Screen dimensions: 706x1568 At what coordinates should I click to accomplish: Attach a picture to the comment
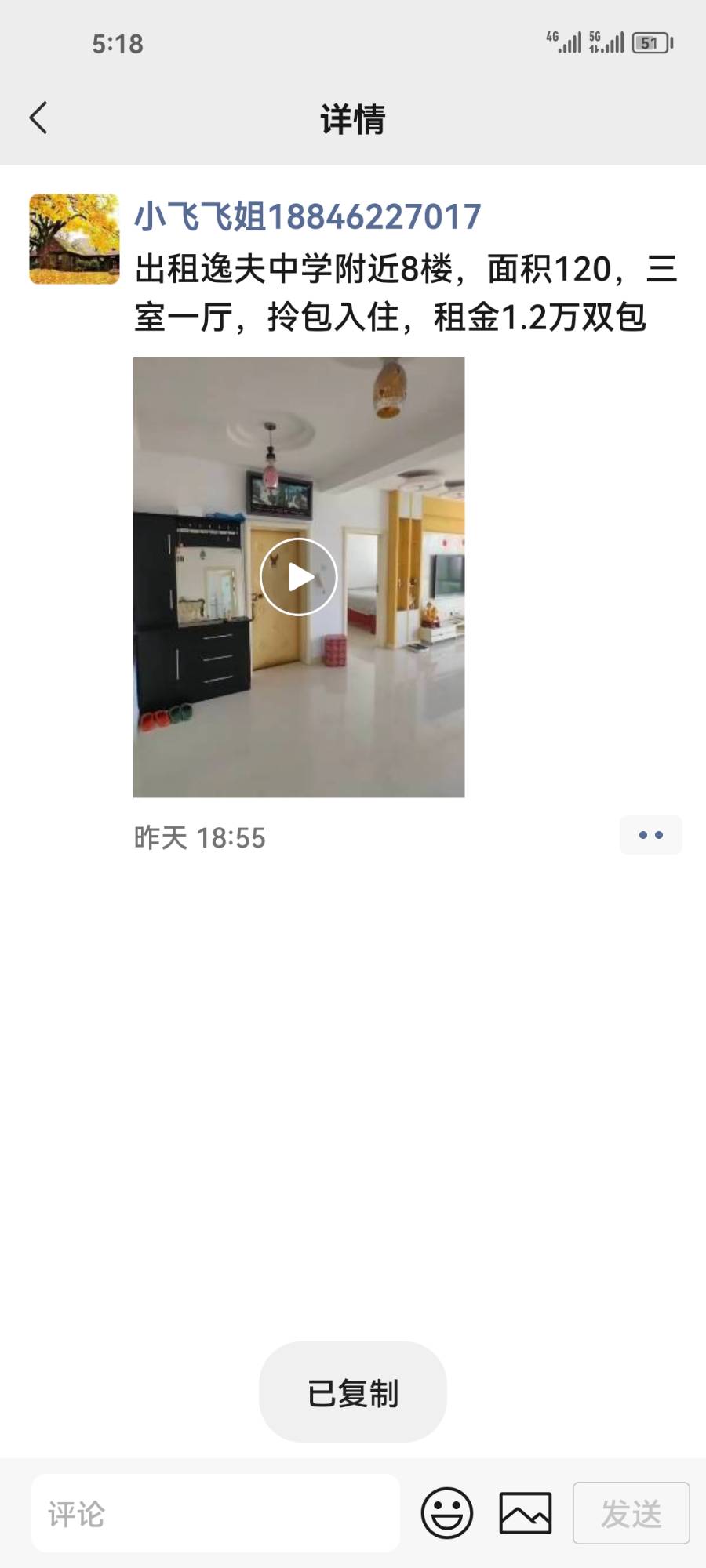(526, 1513)
